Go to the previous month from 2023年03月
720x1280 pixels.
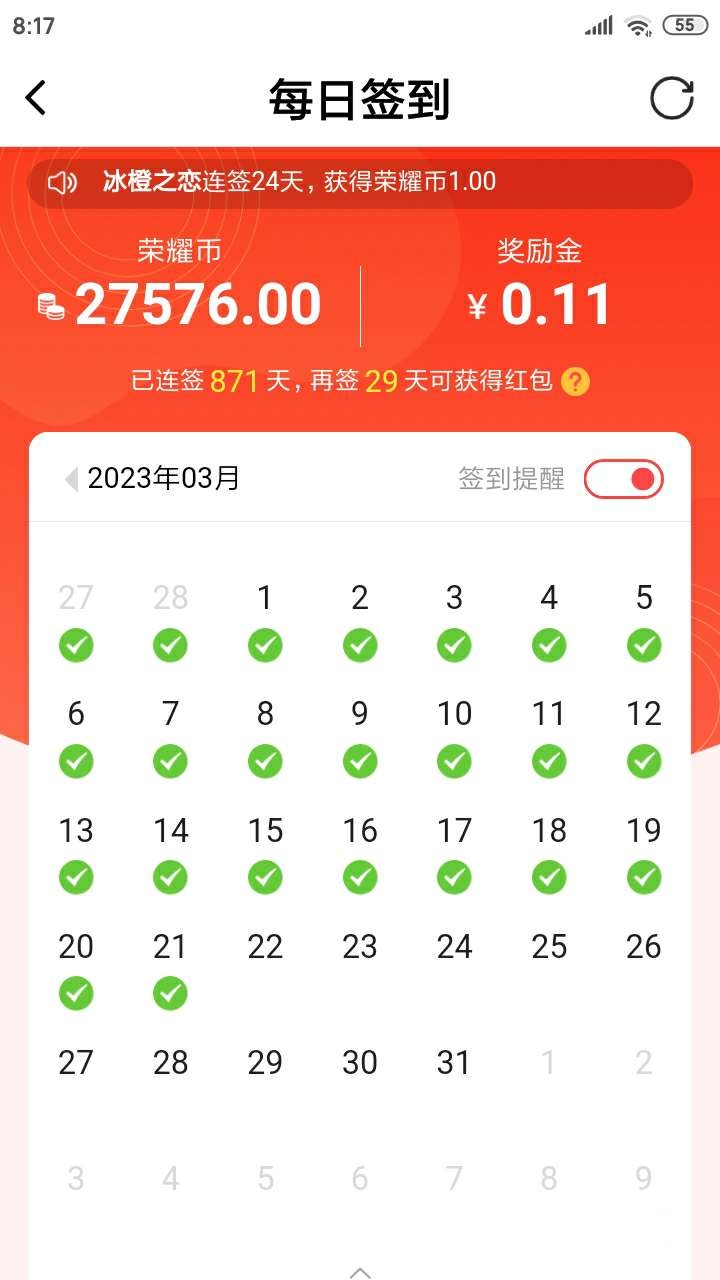click(71, 479)
